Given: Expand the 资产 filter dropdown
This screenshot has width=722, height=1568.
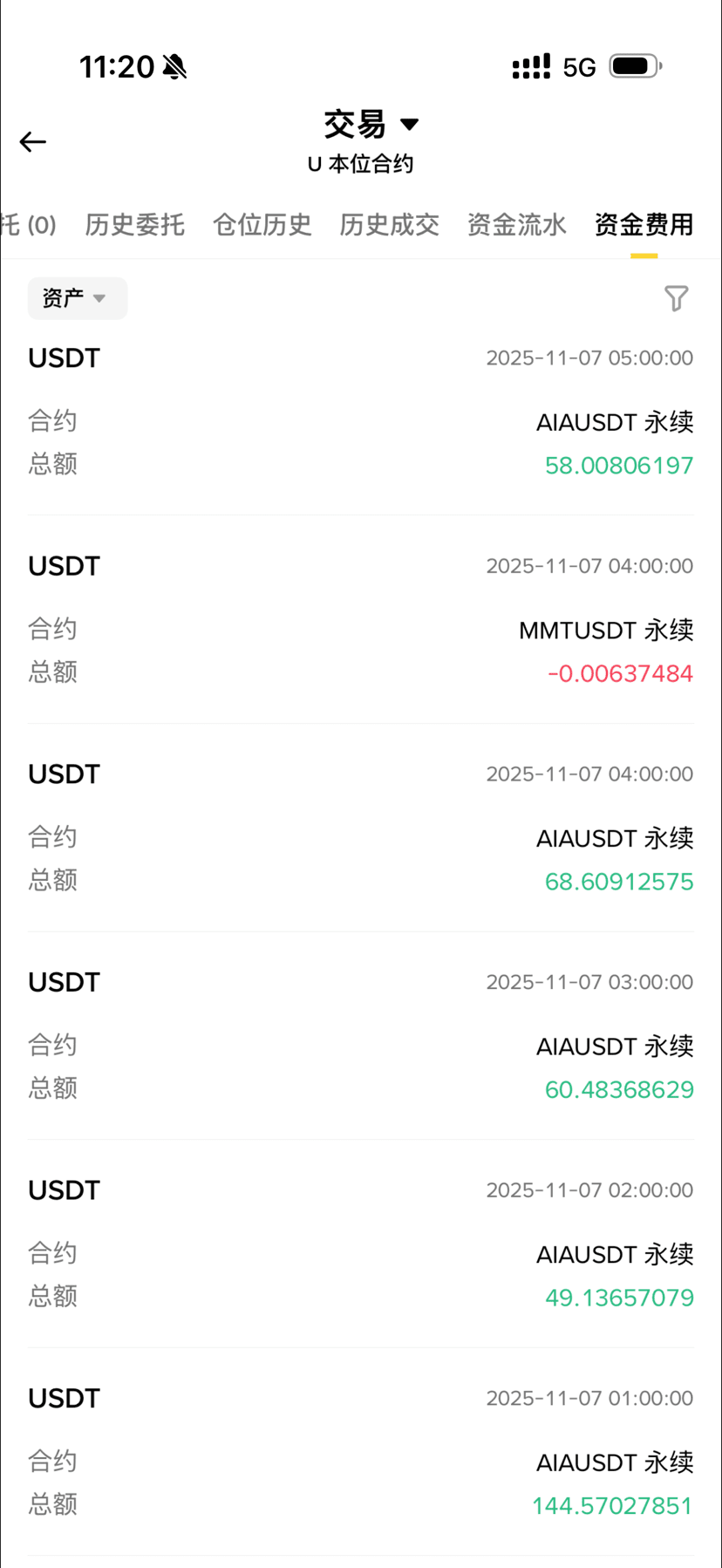Looking at the screenshot, I should point(77,298).
